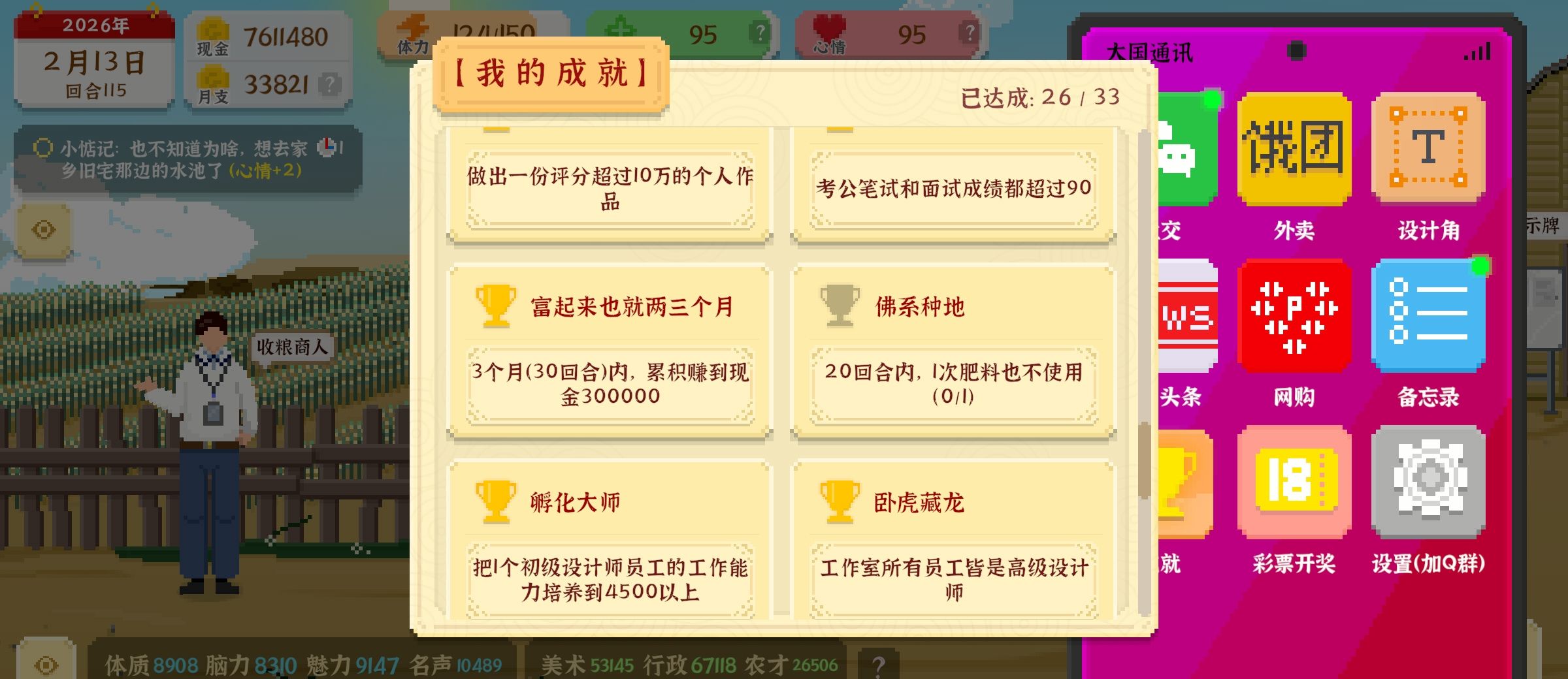Tap the eye icon below the diary note
The width and height of the screenshot is (1568, 679).
(x=44, y=230)
